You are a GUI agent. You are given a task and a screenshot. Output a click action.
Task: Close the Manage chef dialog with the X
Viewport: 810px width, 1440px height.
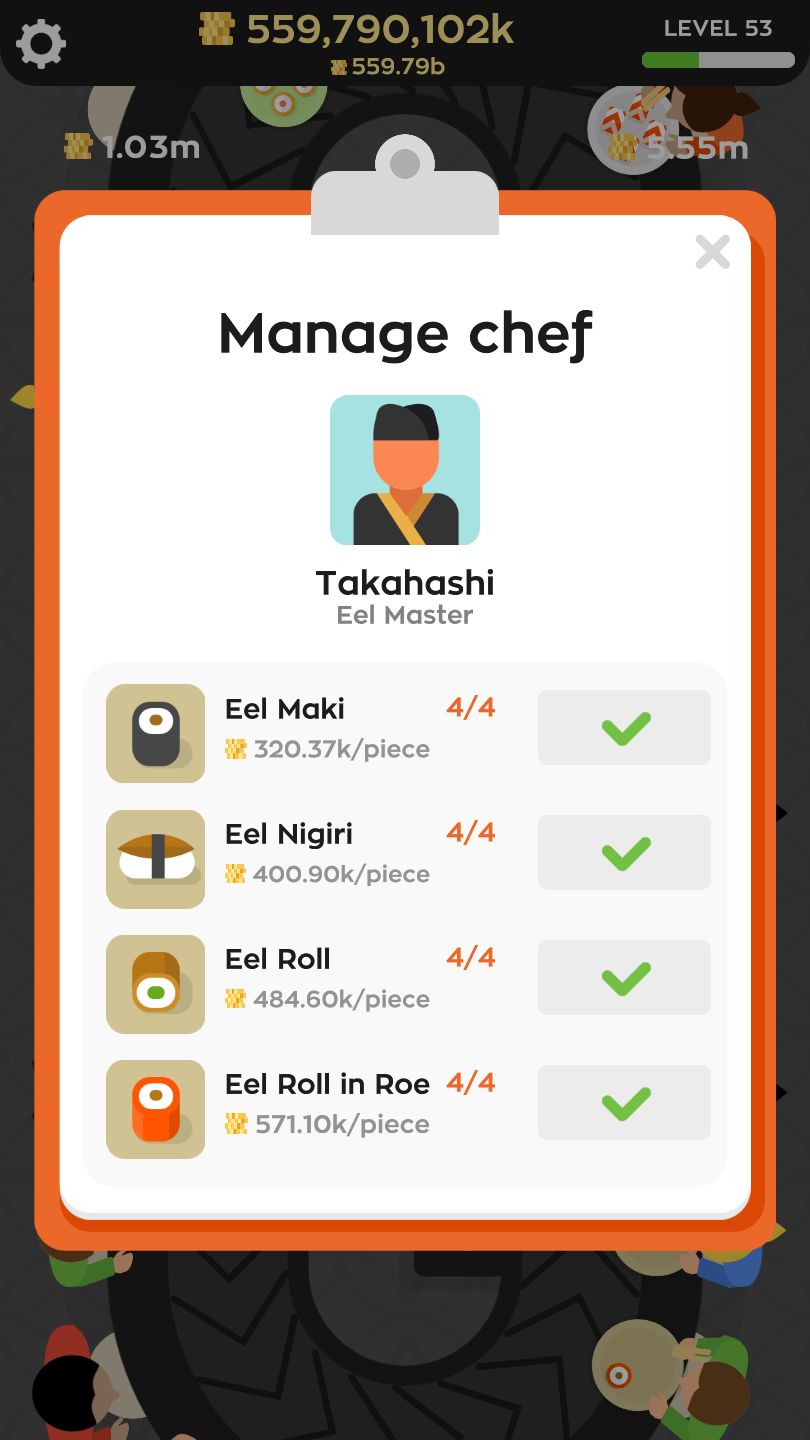click(x=712, y=252)
